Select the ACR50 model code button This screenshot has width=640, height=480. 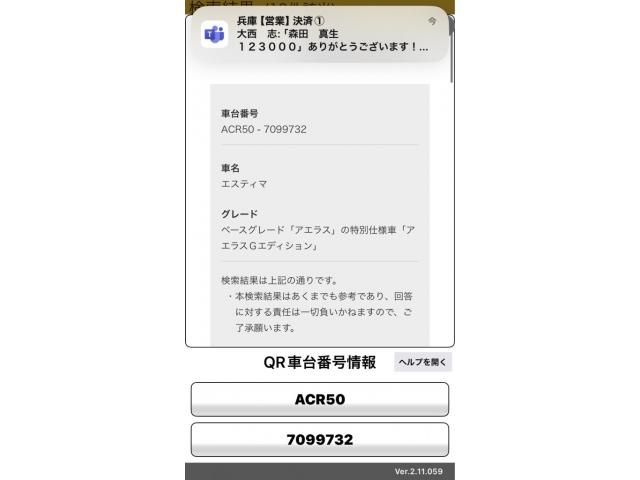[x=319, y=399]
